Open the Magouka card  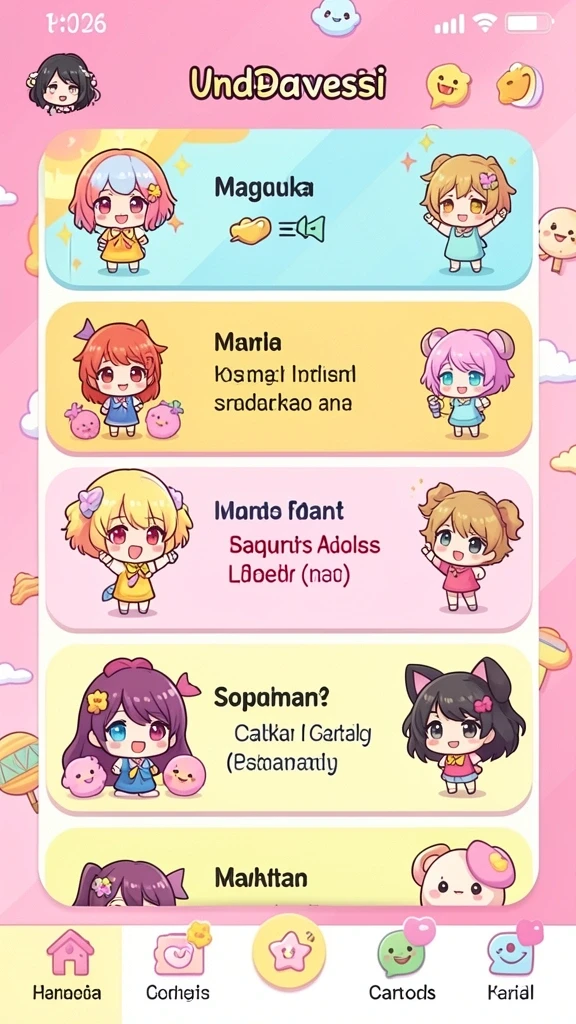click(x=288, y=209)
